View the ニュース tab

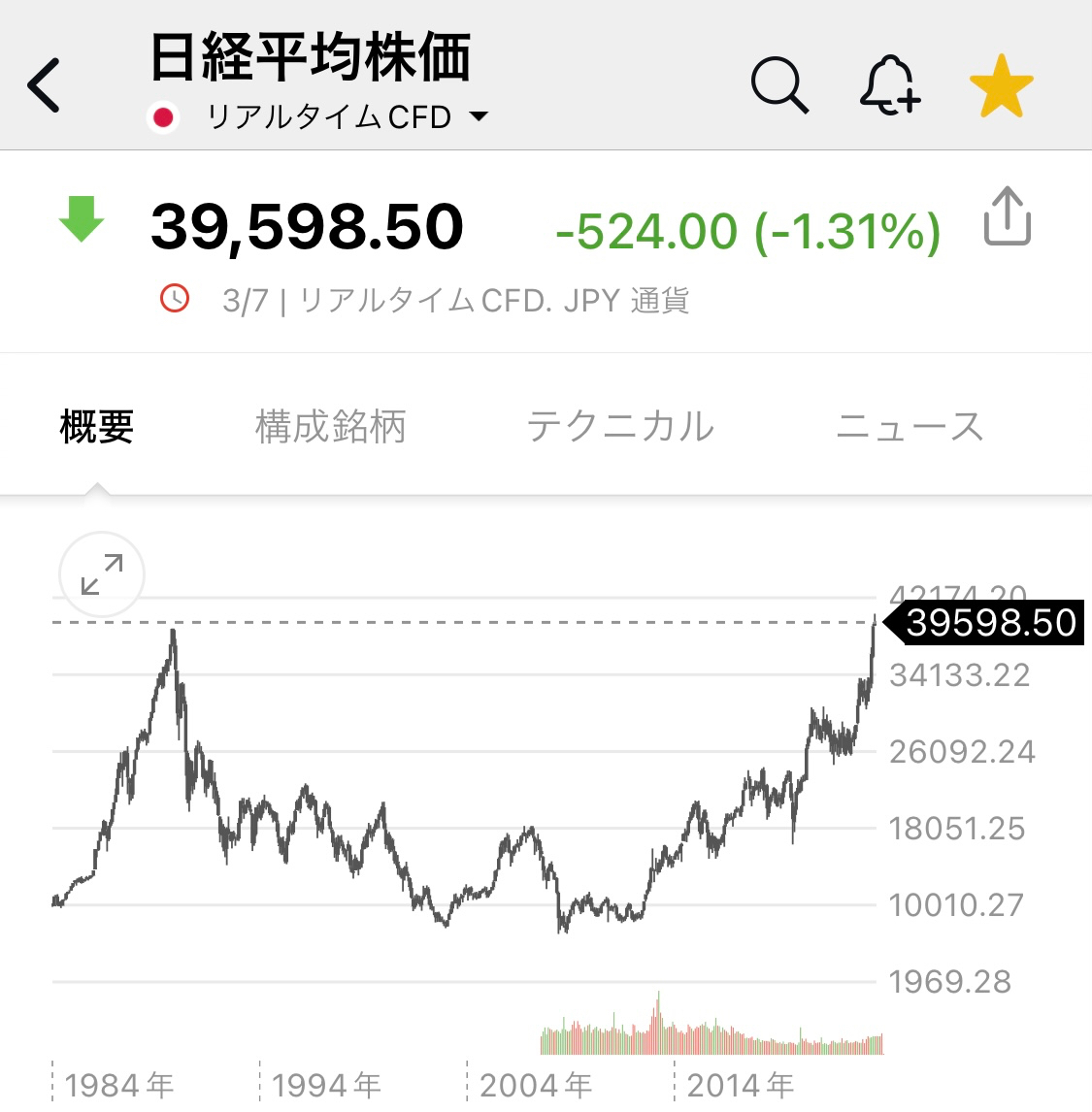point(910,427)
